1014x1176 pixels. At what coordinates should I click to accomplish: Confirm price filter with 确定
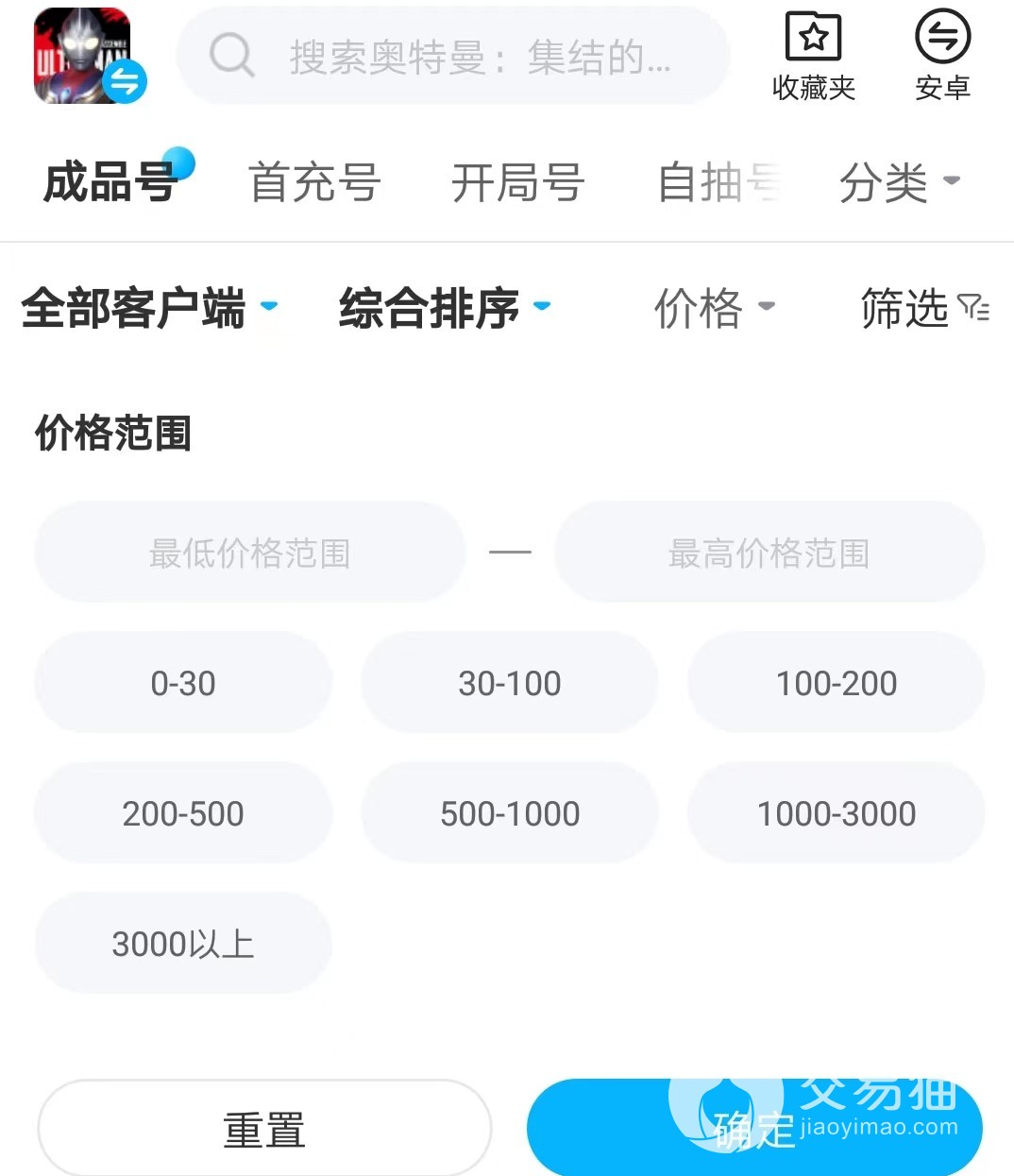(753, 1130)
